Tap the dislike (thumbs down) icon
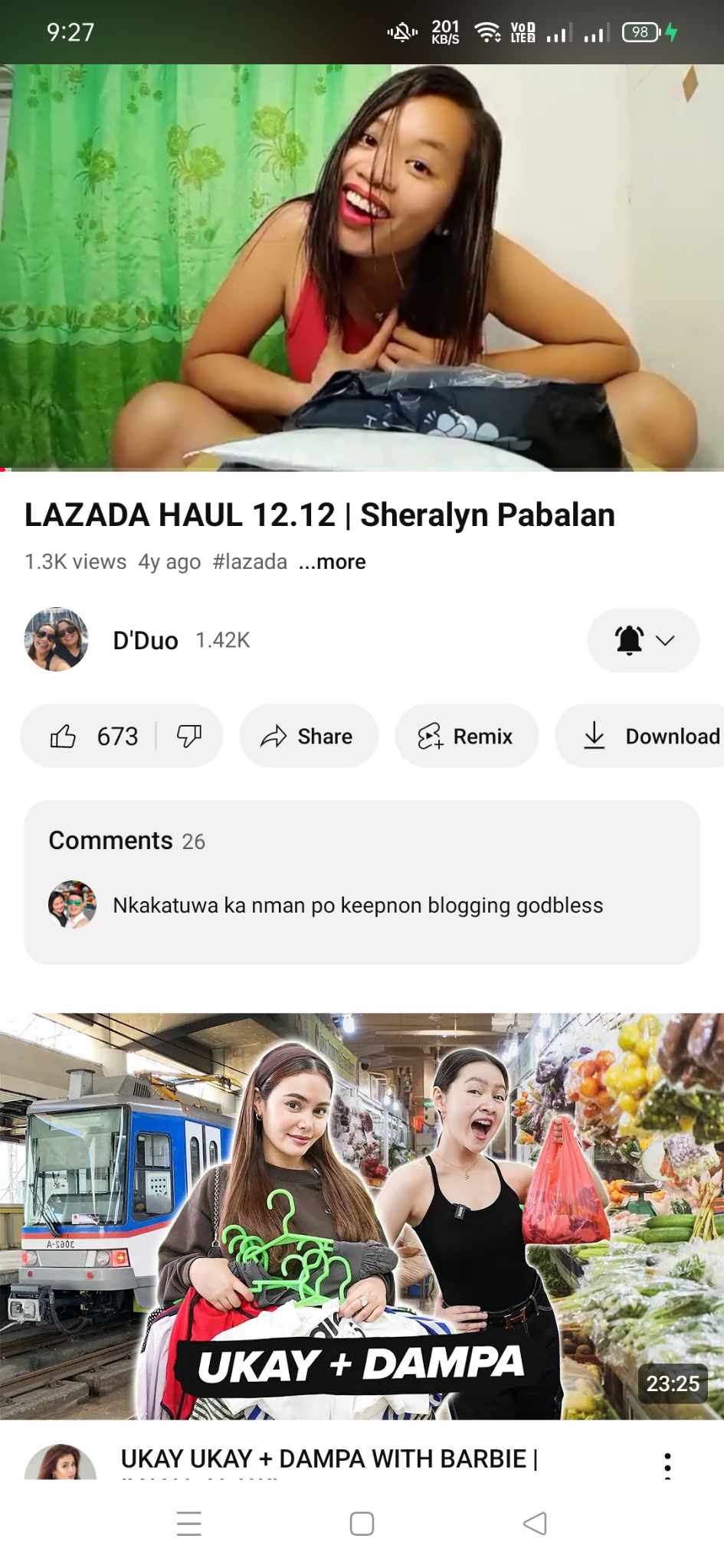Image resolution: width=724 pixels, height=1568 pixels. tap(189, 736)
